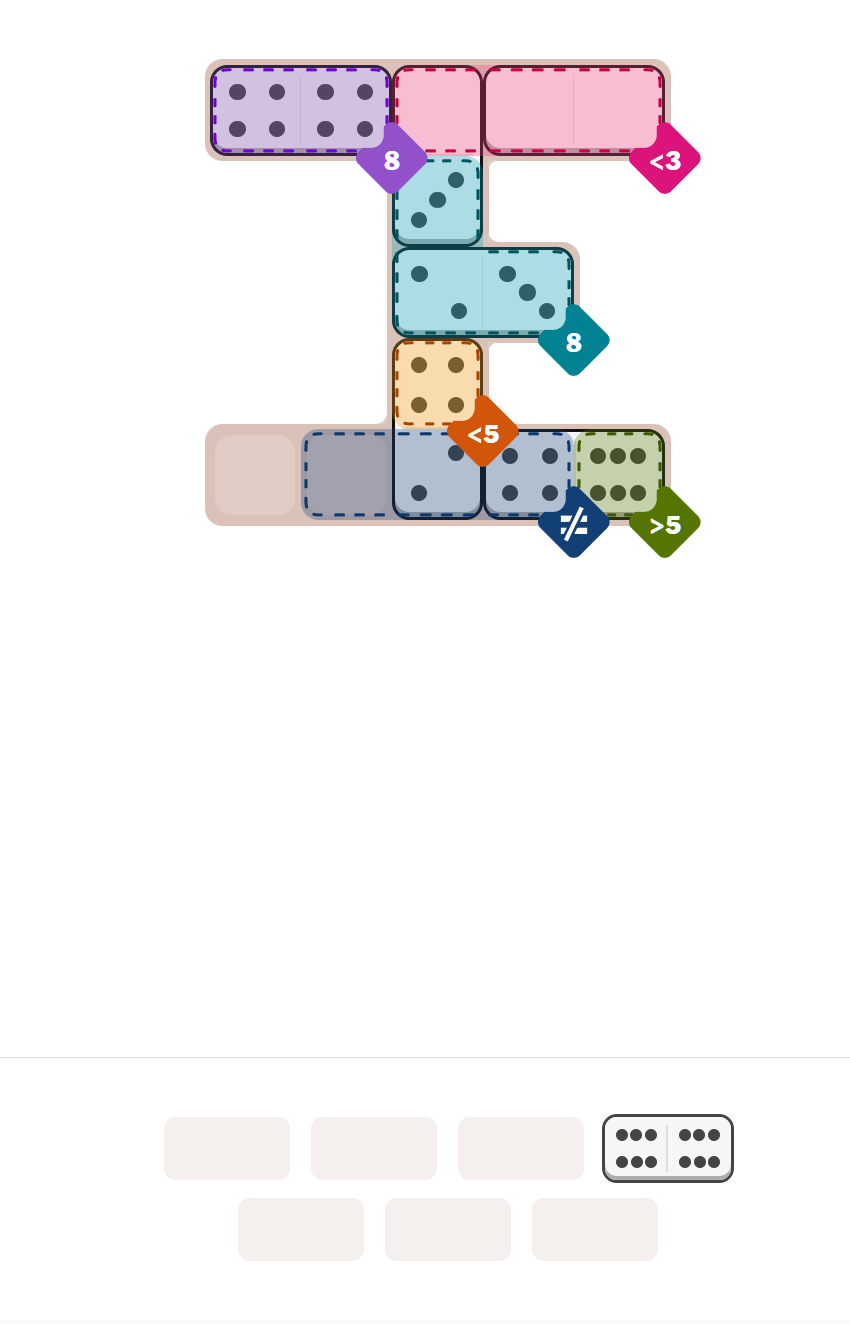Tap the empty gray cell with the dashed border
The width and height of the screenshot is (850, 1324).
pos(348,475)
